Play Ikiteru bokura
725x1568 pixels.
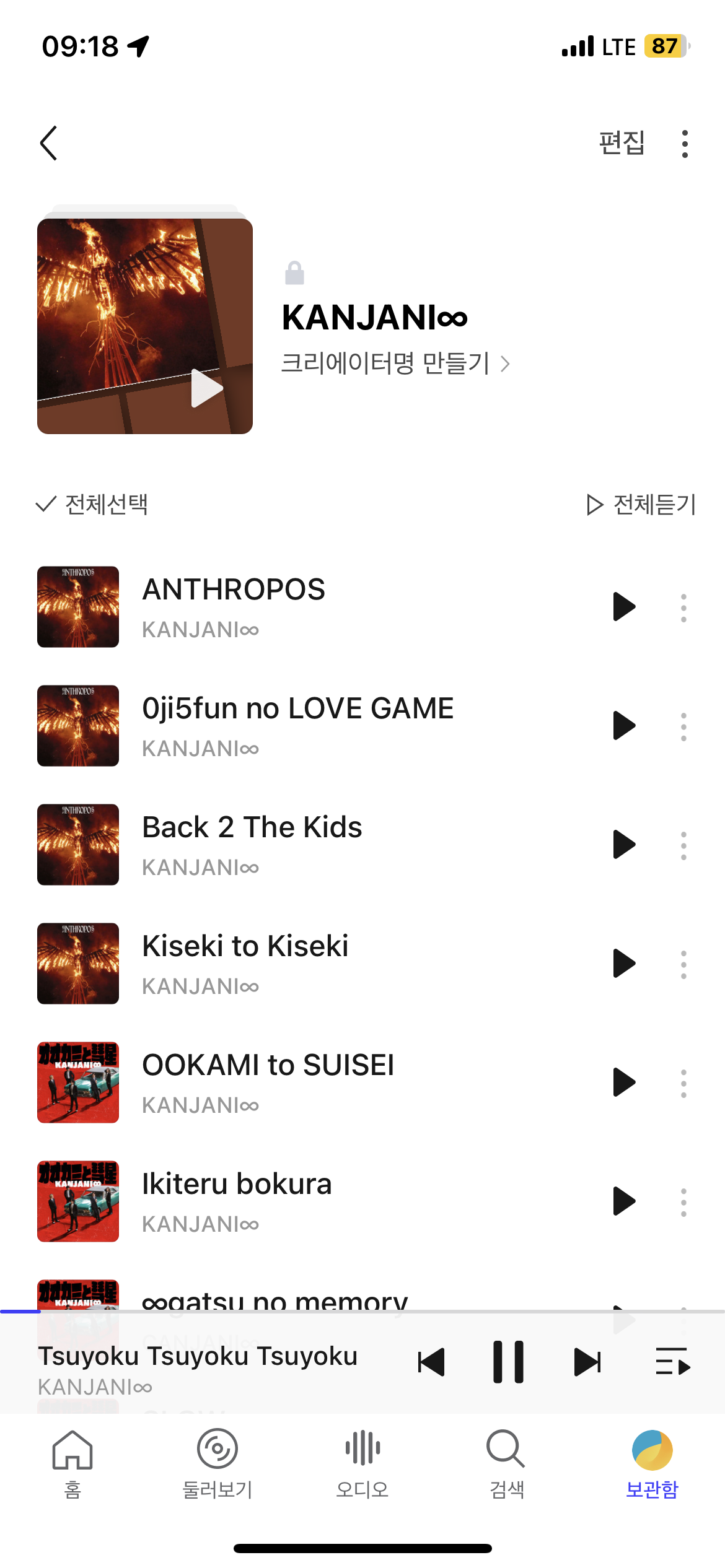(623, 1201)
